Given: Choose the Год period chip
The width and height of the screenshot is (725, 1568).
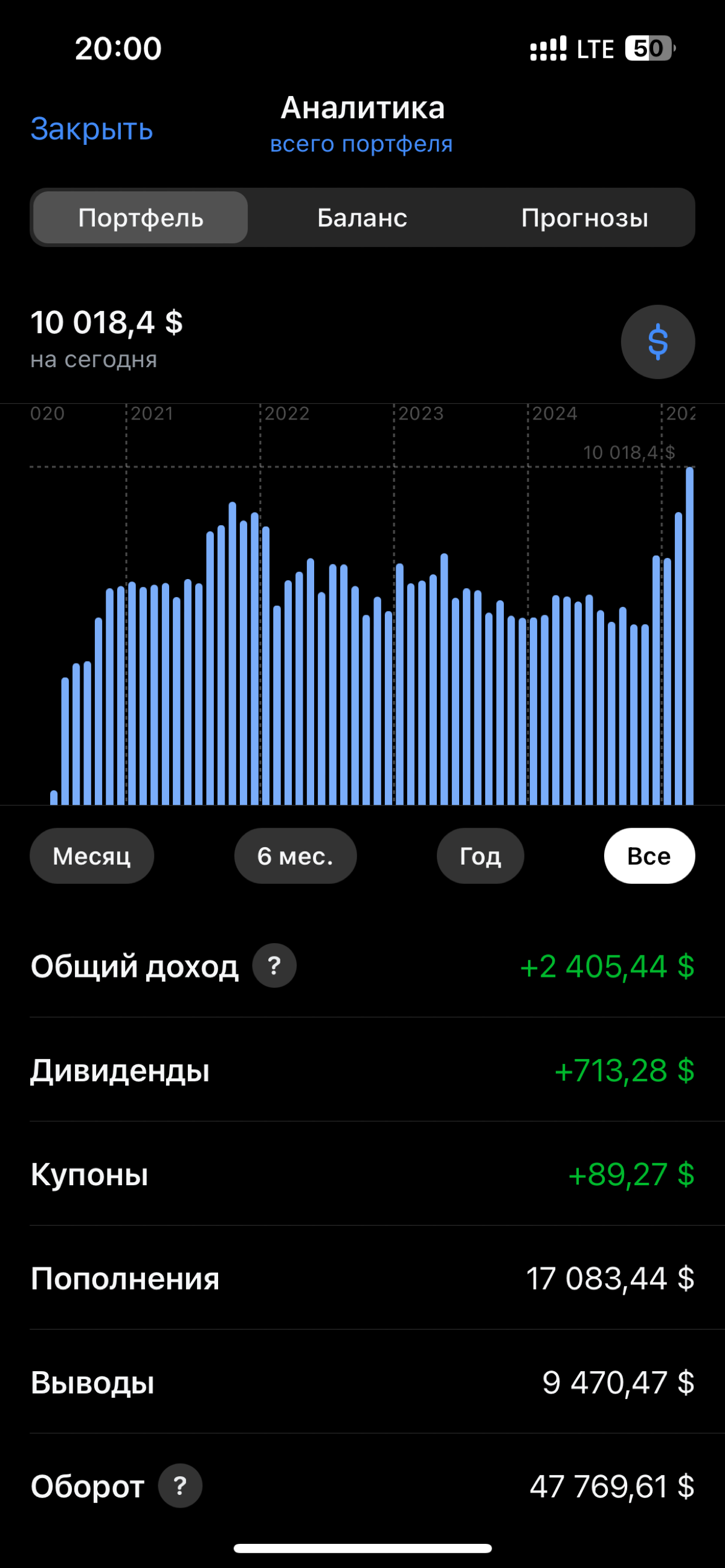Looking at the screenshot, I should (x=480, y=856).
